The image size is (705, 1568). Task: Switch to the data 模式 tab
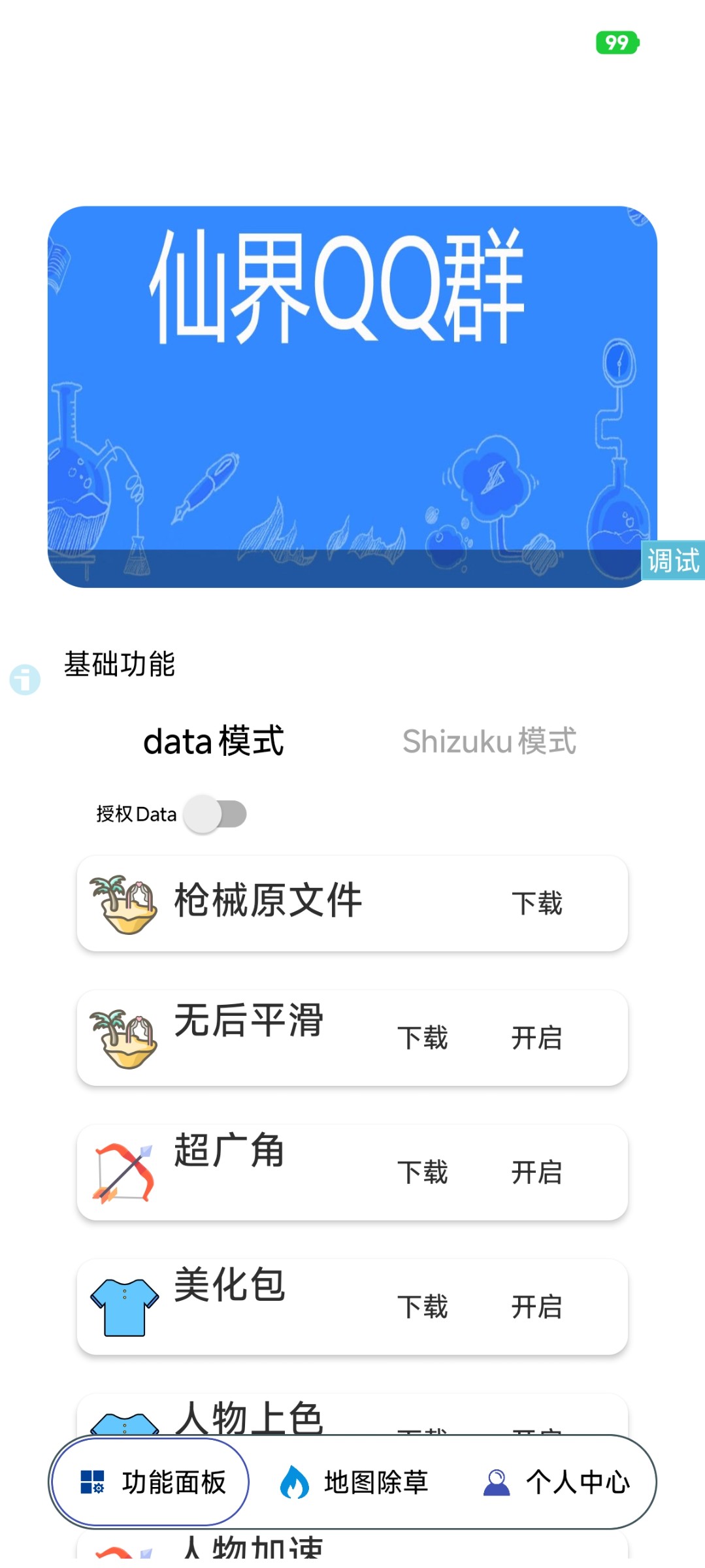(214, 742)
